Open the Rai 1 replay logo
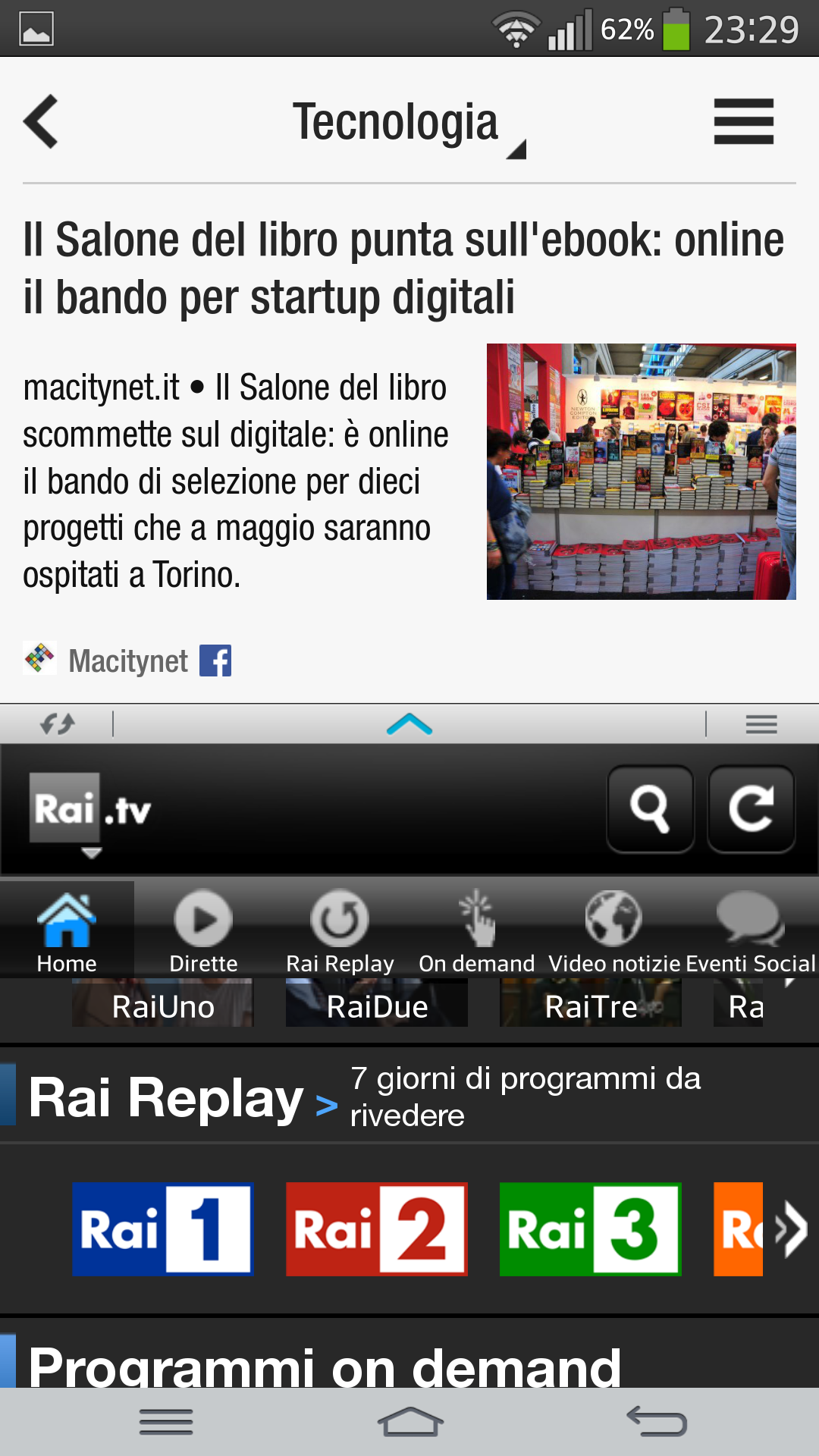The height and width of the screenshot is (1456, 819). [x=163, y=1228]
